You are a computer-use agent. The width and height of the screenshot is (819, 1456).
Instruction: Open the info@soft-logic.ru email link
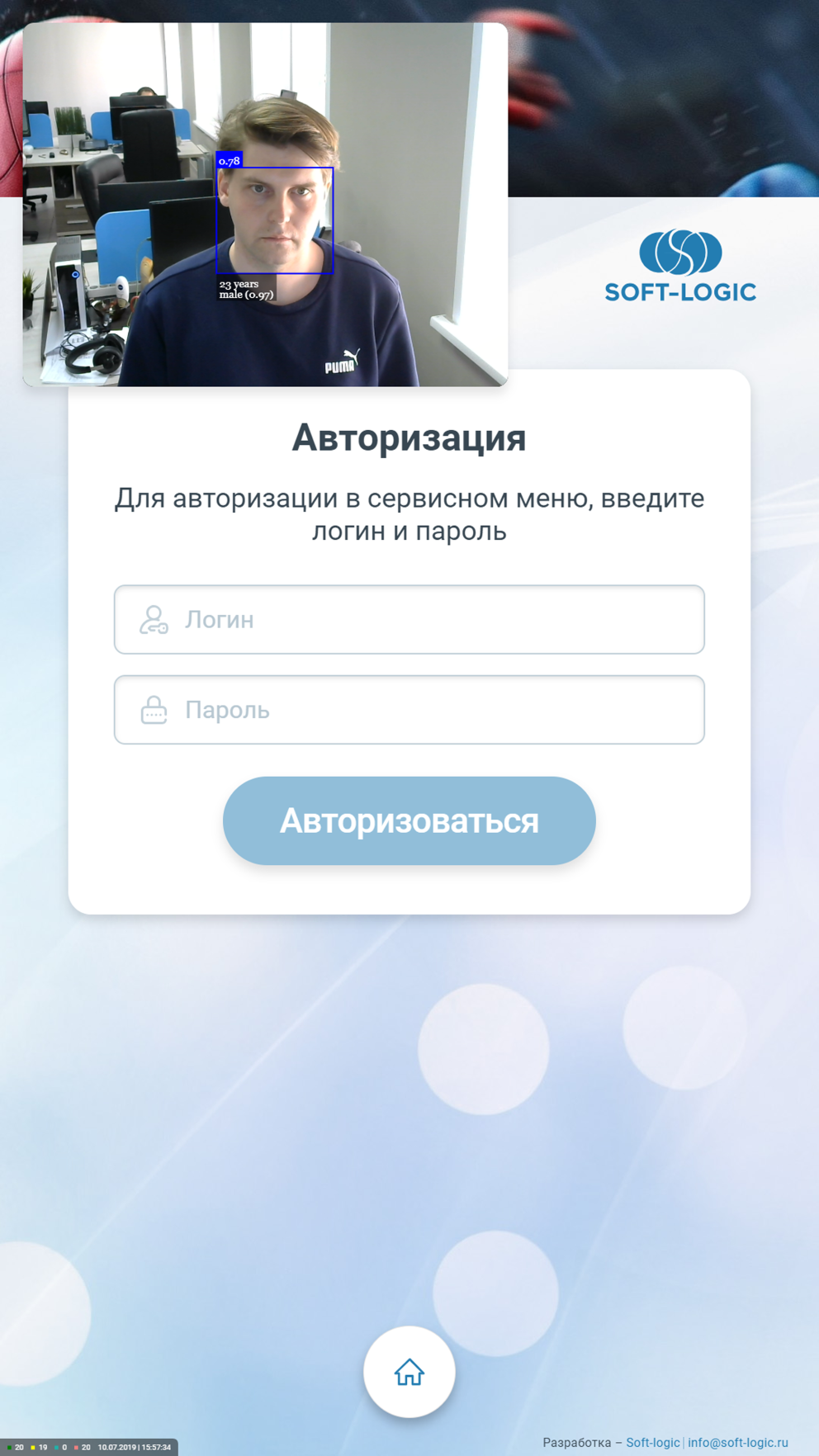click(738, 1442)
